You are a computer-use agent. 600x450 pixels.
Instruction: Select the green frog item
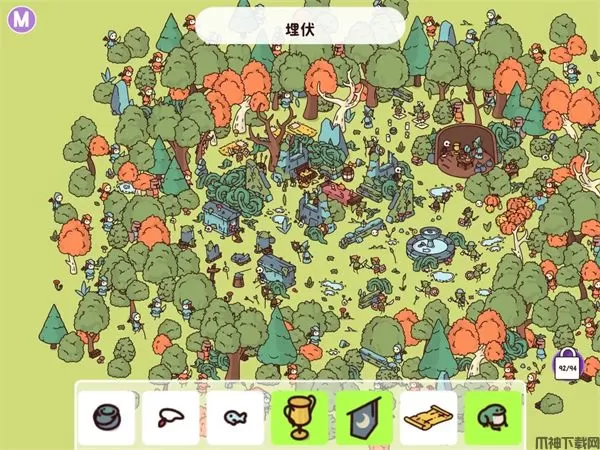click(x=494, y=417)
